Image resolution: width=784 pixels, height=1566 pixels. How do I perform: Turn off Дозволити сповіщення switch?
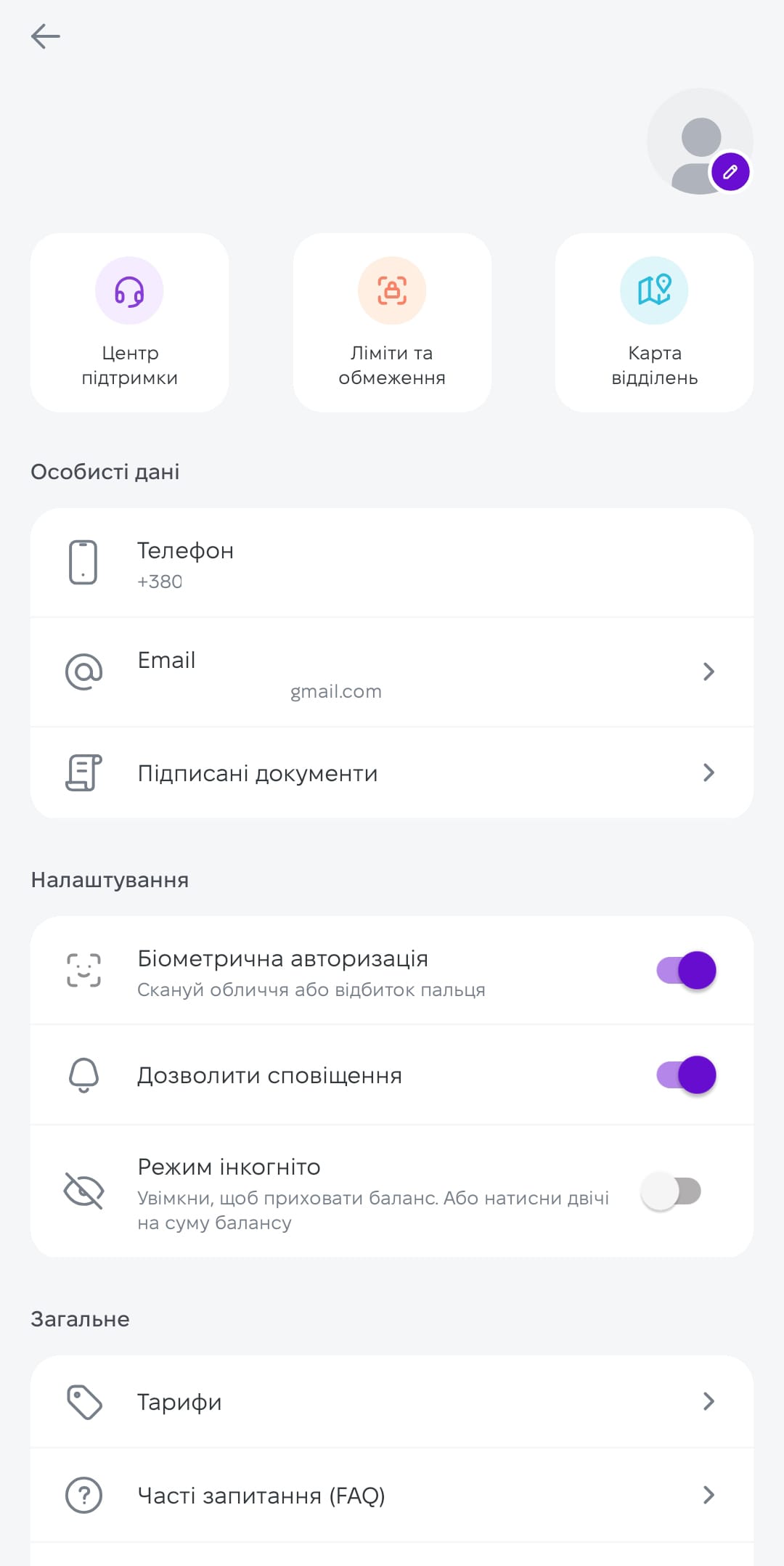click(x=686, y=1074)
